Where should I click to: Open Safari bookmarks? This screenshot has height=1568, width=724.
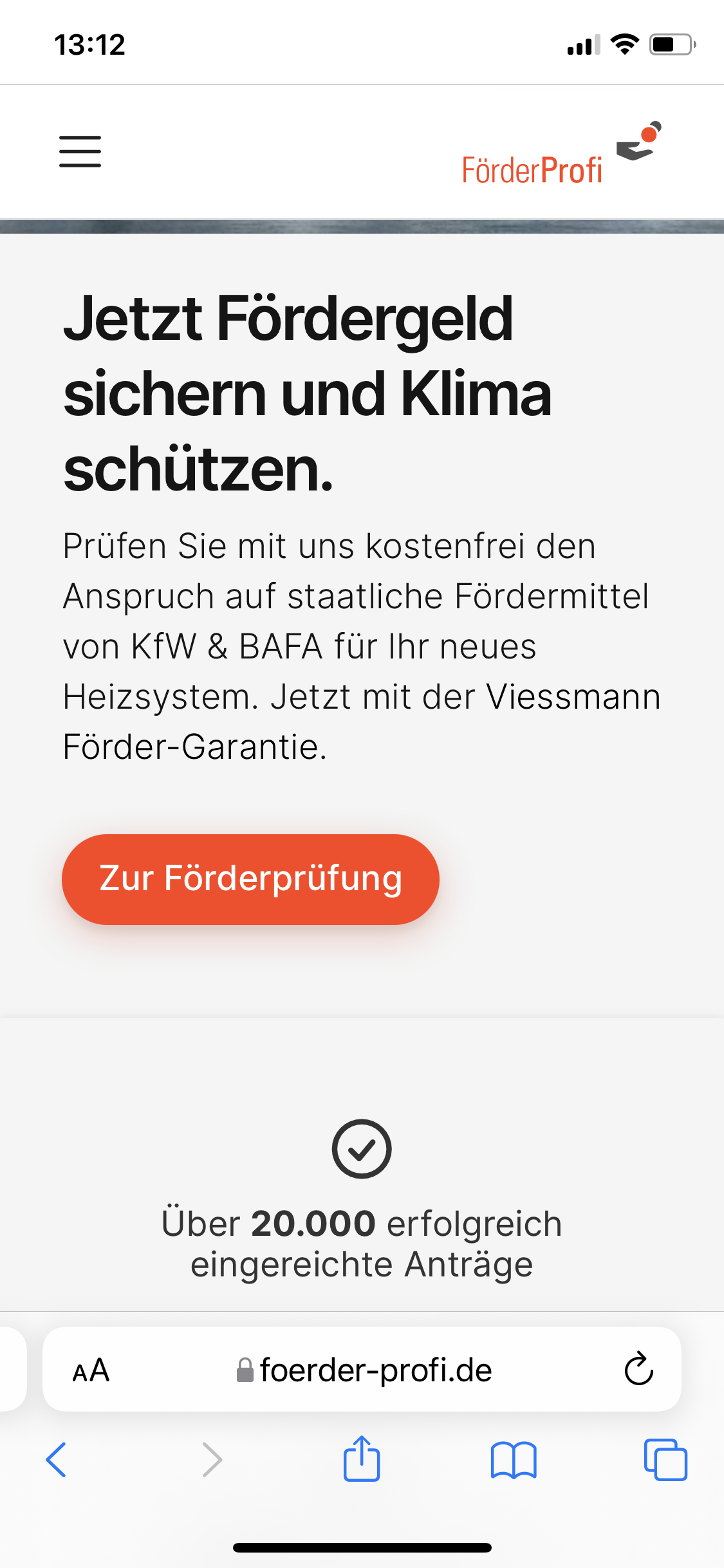click(x=514, y=1460)
